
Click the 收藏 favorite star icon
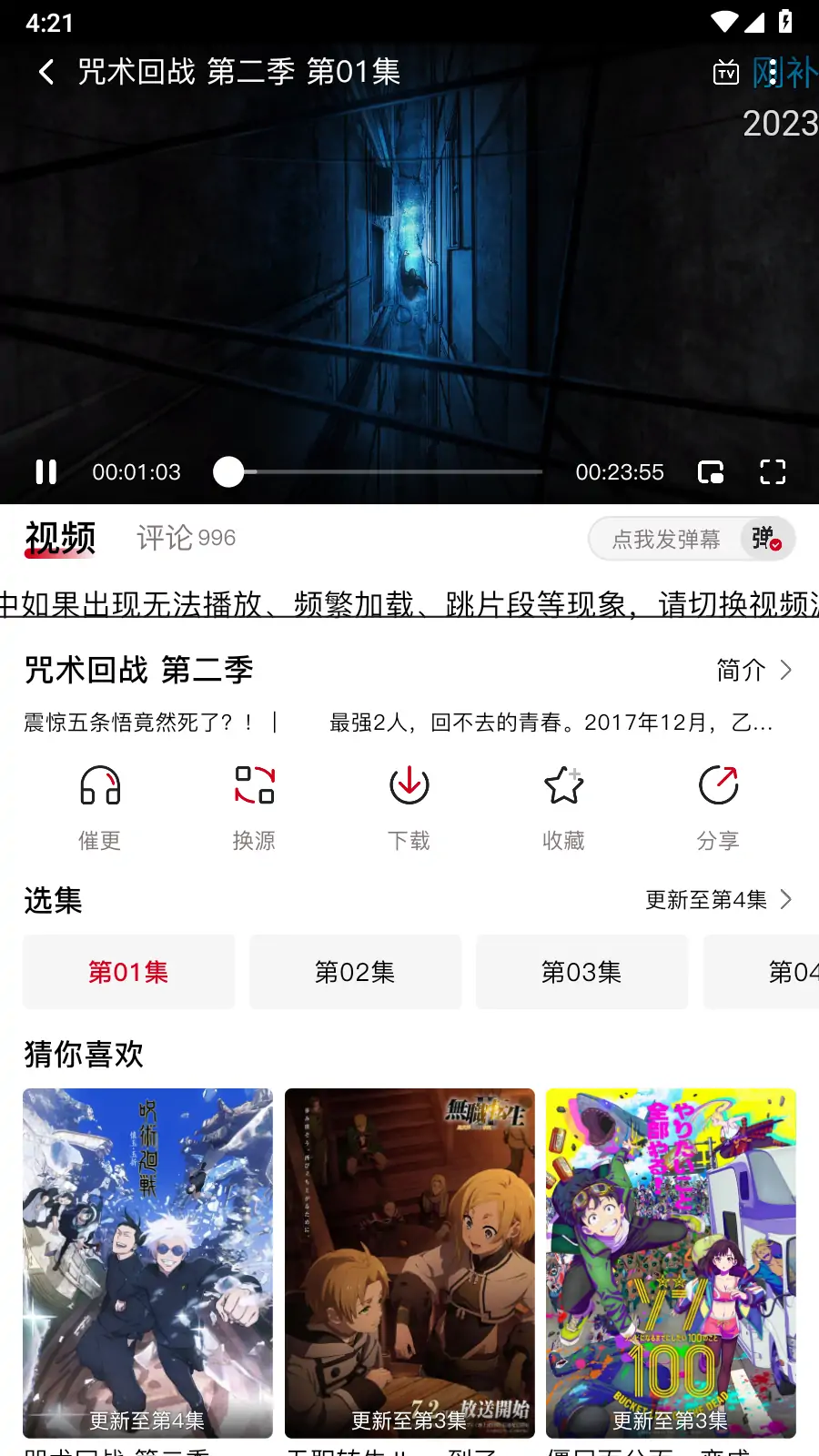point(563,804)
